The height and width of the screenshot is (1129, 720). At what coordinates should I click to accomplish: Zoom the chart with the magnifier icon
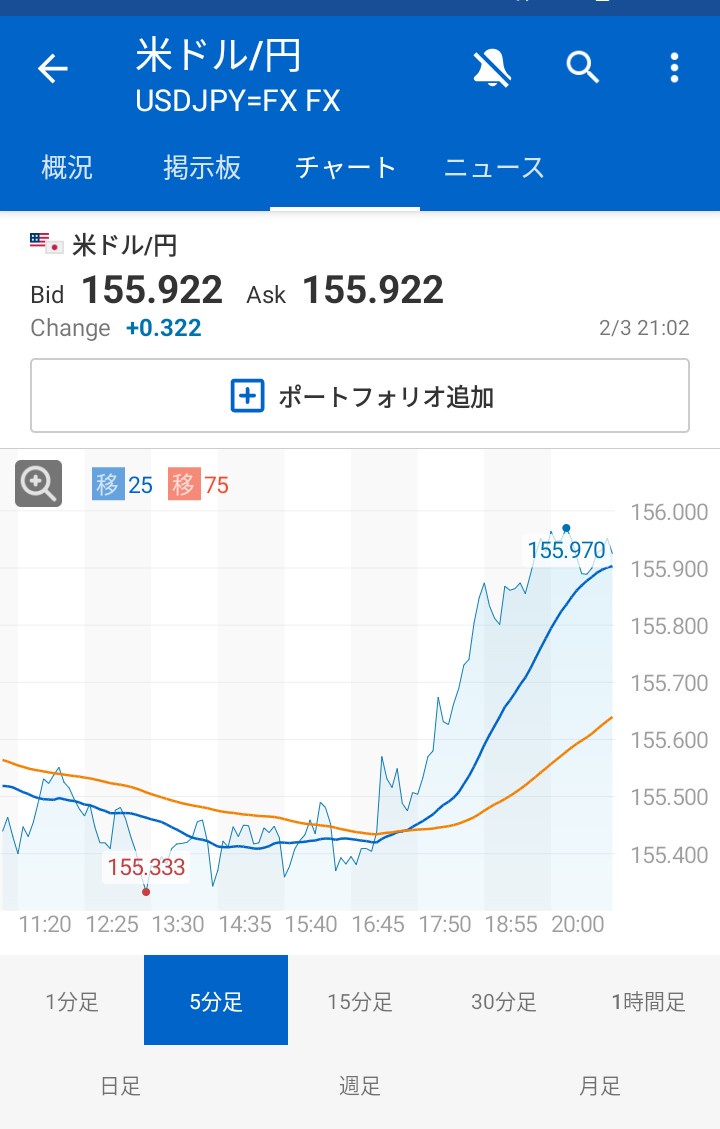coord(38,484)
